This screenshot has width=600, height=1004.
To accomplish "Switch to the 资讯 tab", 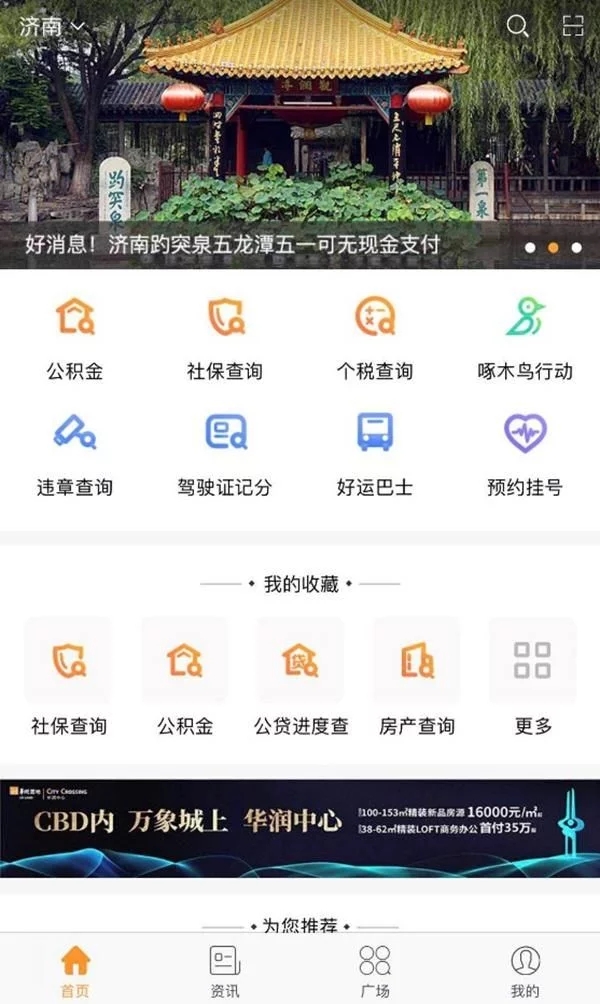I will pos(225,972).
